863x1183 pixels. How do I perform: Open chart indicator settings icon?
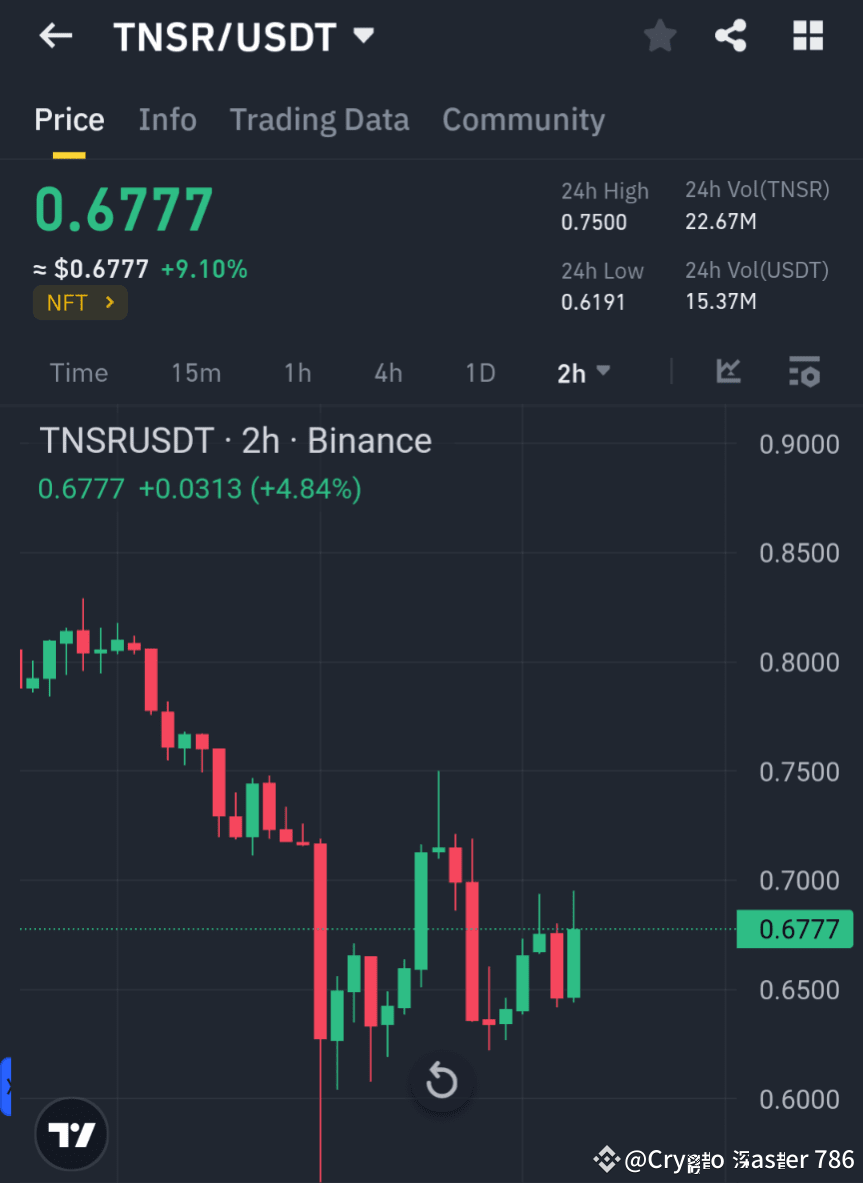pyautogui.click(x=804, y=372)
